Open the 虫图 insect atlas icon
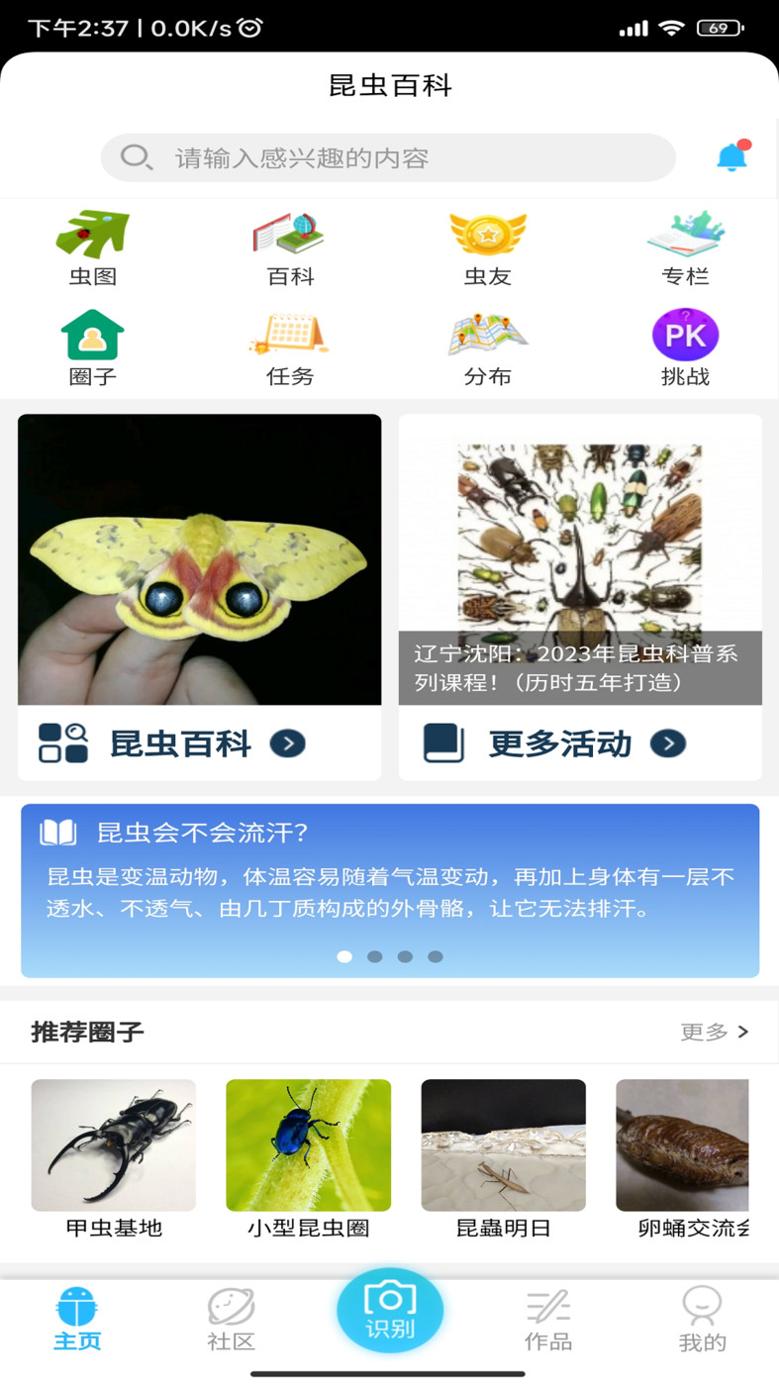This screenshot has width=779, height=1386. pyautogui.click(x=94, y=244)
